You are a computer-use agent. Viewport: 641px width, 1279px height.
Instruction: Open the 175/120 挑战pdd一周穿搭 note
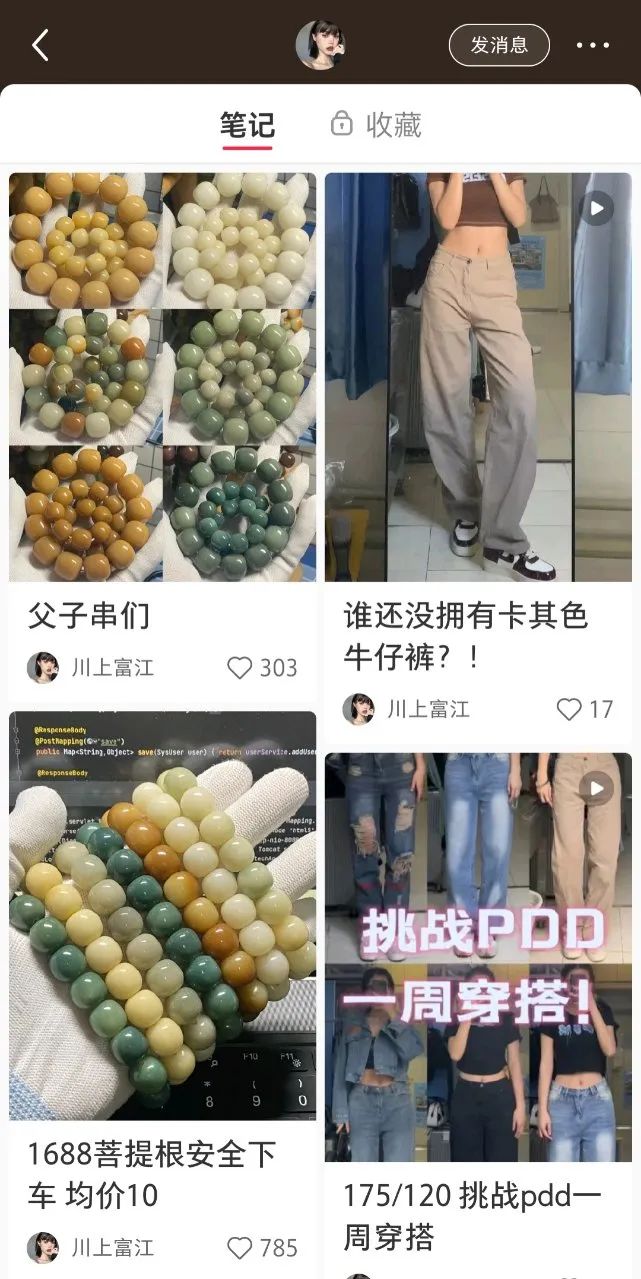[478, 957]
